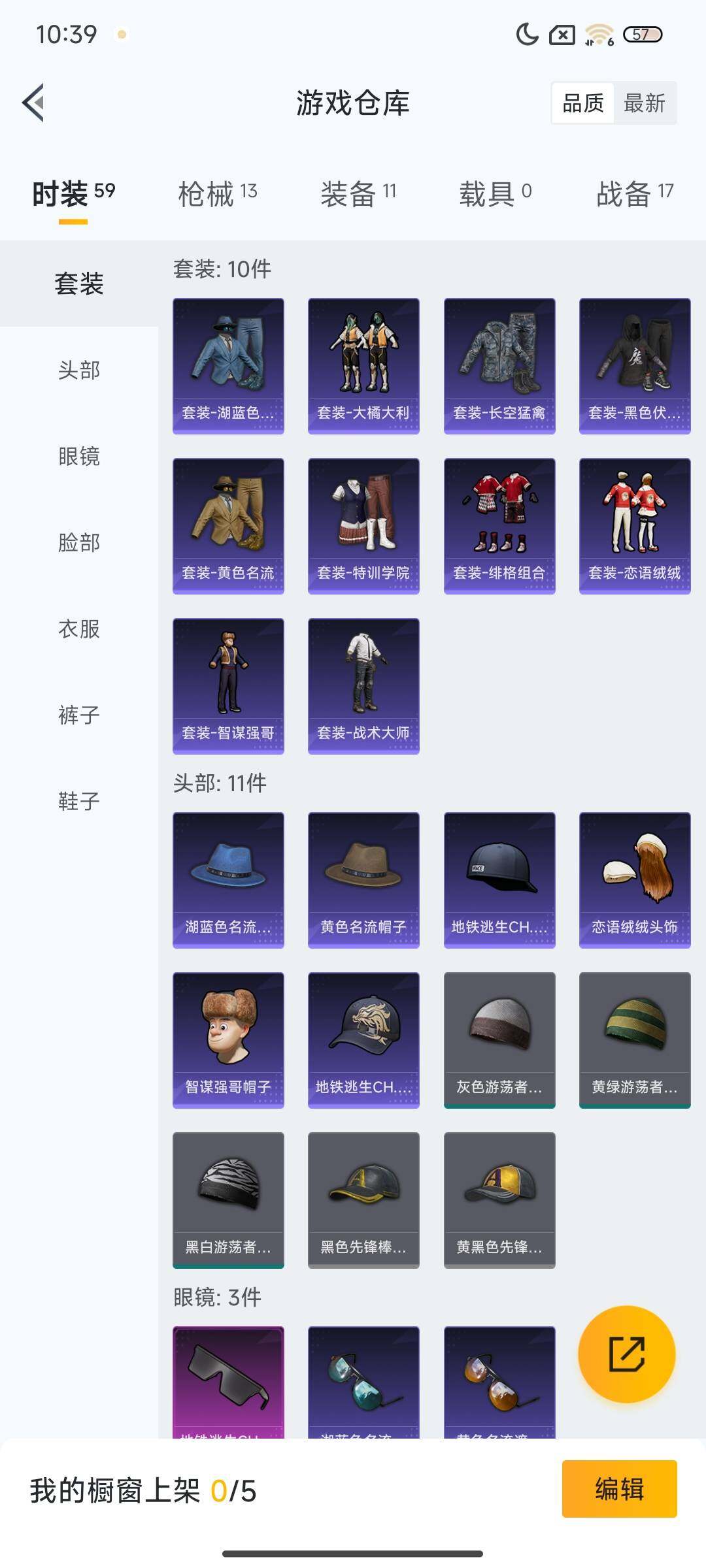
Task: Tap the orange share floating button
Action: (626, 1354)
